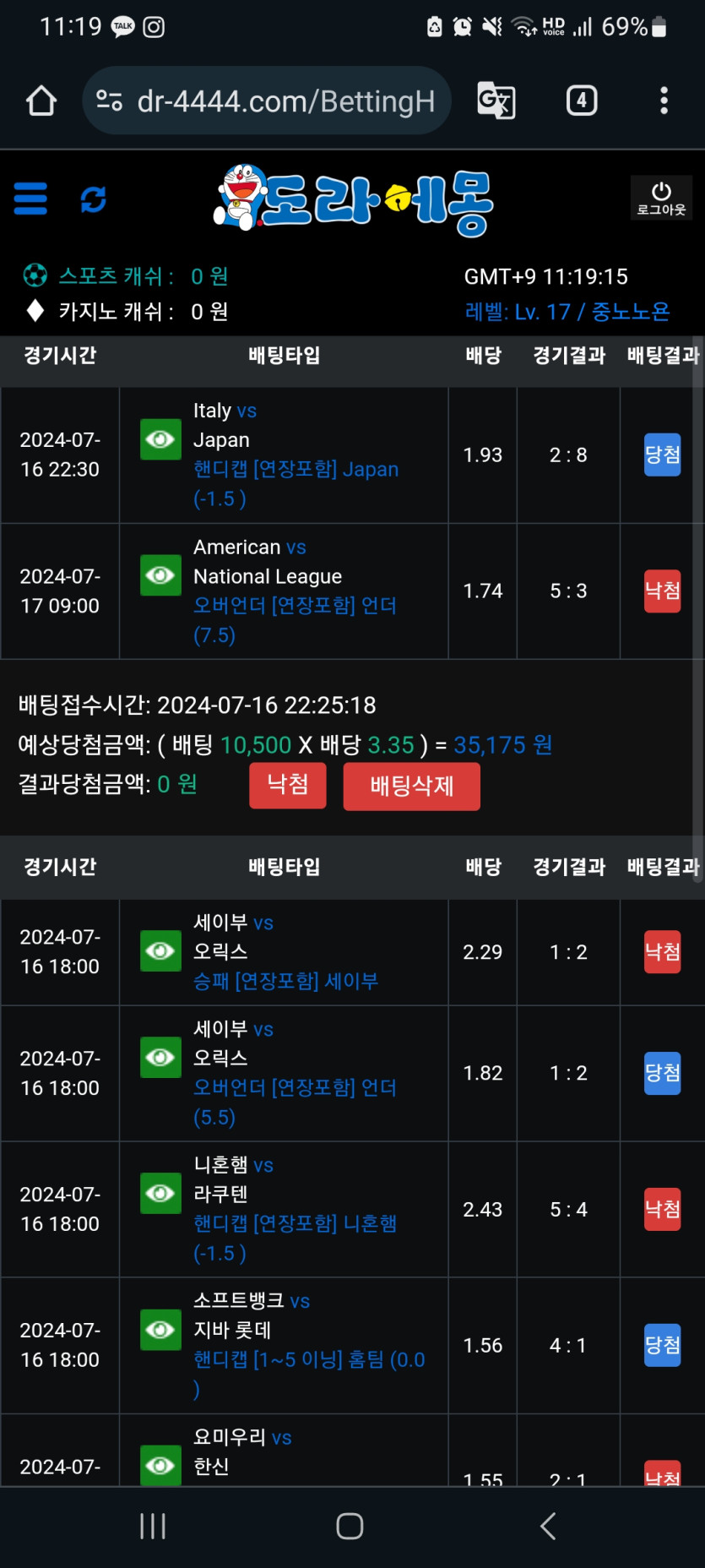705x1568 pixels.
Task: Open the browser overflow menu
Action: point(664,101)
